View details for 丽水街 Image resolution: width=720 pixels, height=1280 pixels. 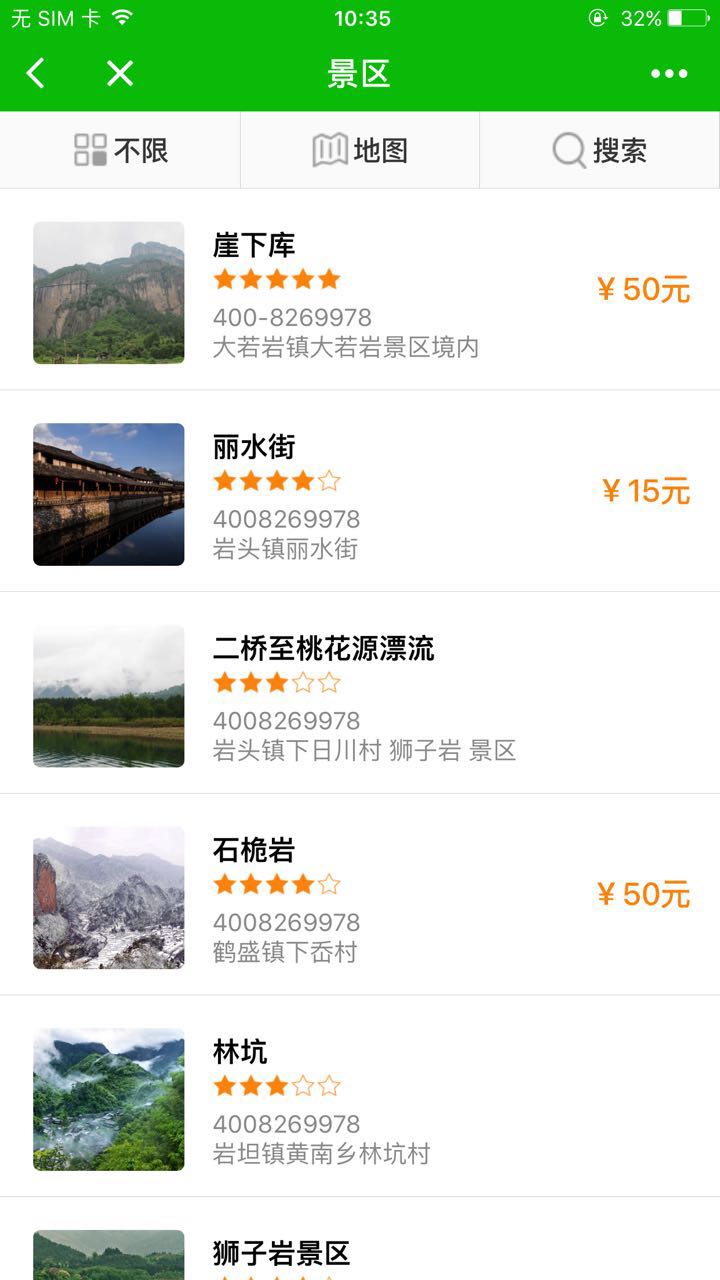point(360,494)
